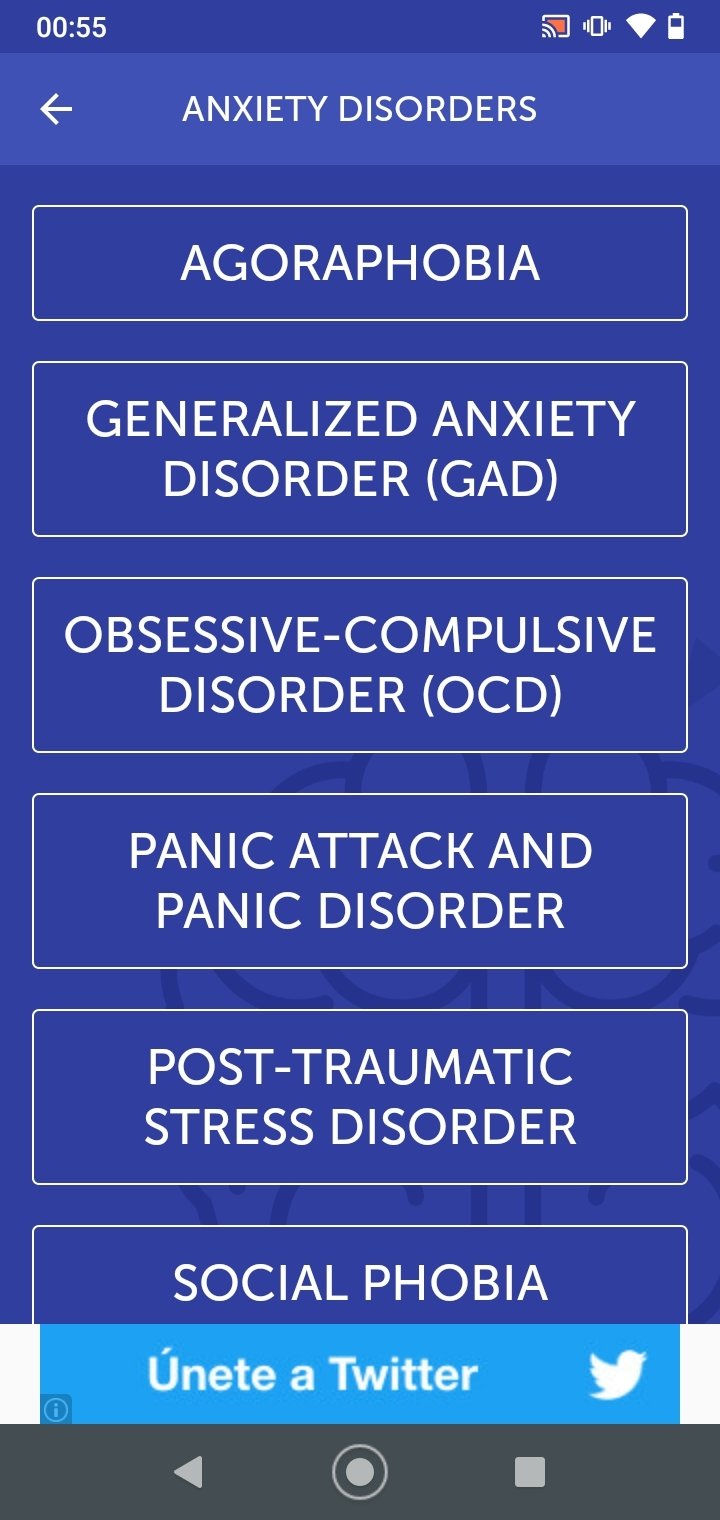Viewport: 720px width, 1520px height.
Task: Tap the system home button
Action: click(x=360, y=1471)
